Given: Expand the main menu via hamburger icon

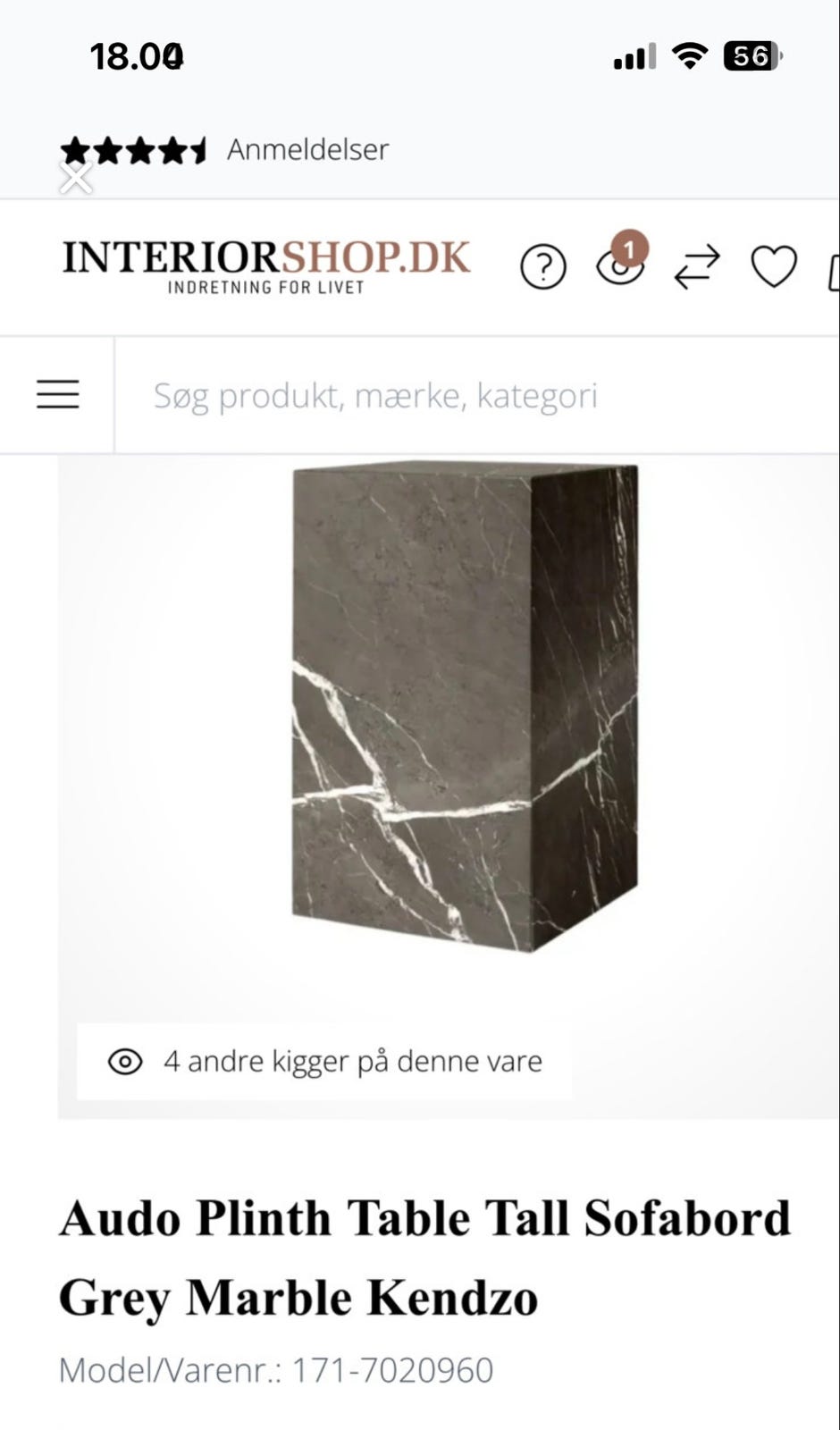Looking at the screenshot, I should (57, 393).
